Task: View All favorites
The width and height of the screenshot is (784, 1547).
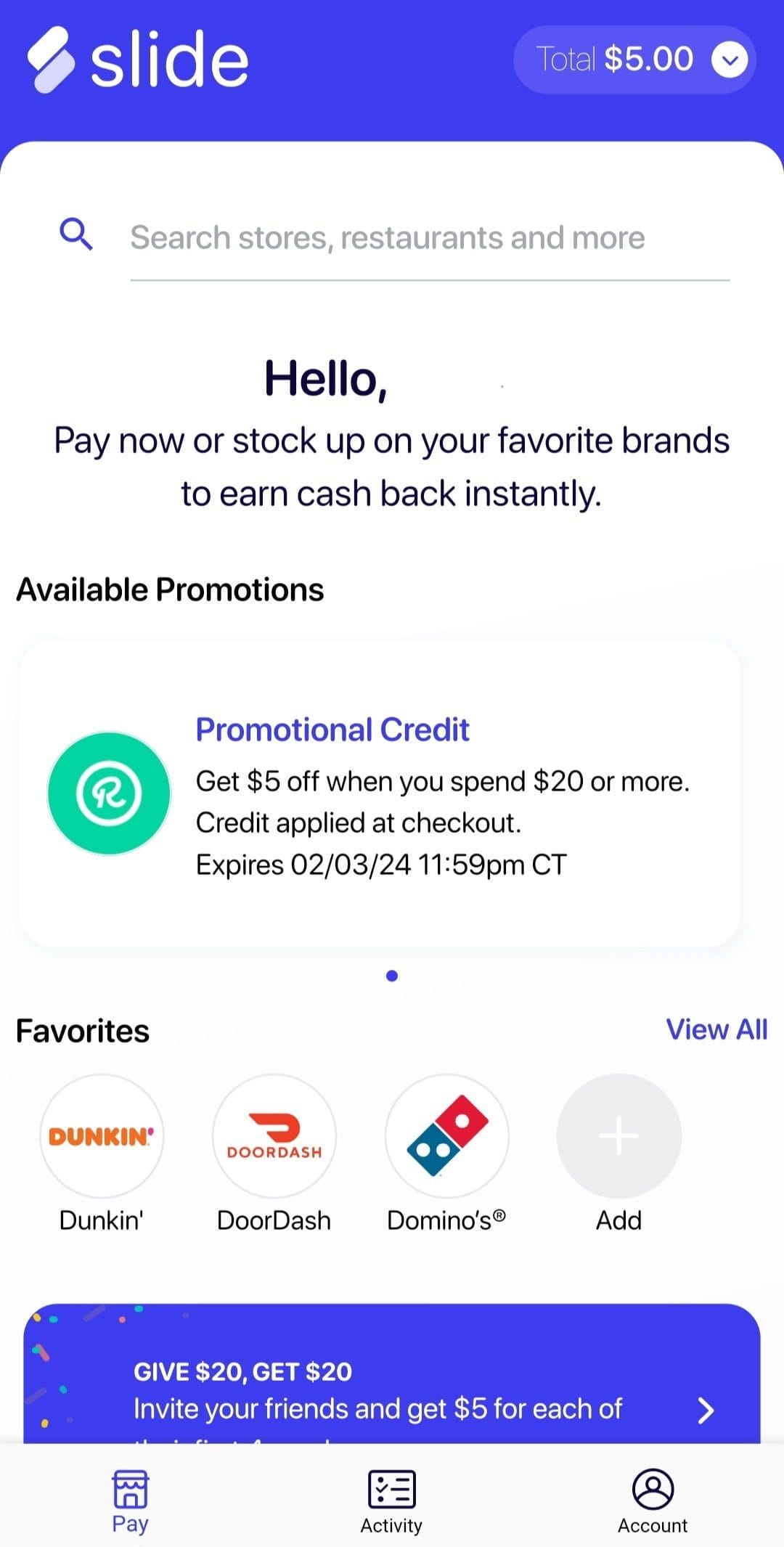Action: (x=716, y=1029)
